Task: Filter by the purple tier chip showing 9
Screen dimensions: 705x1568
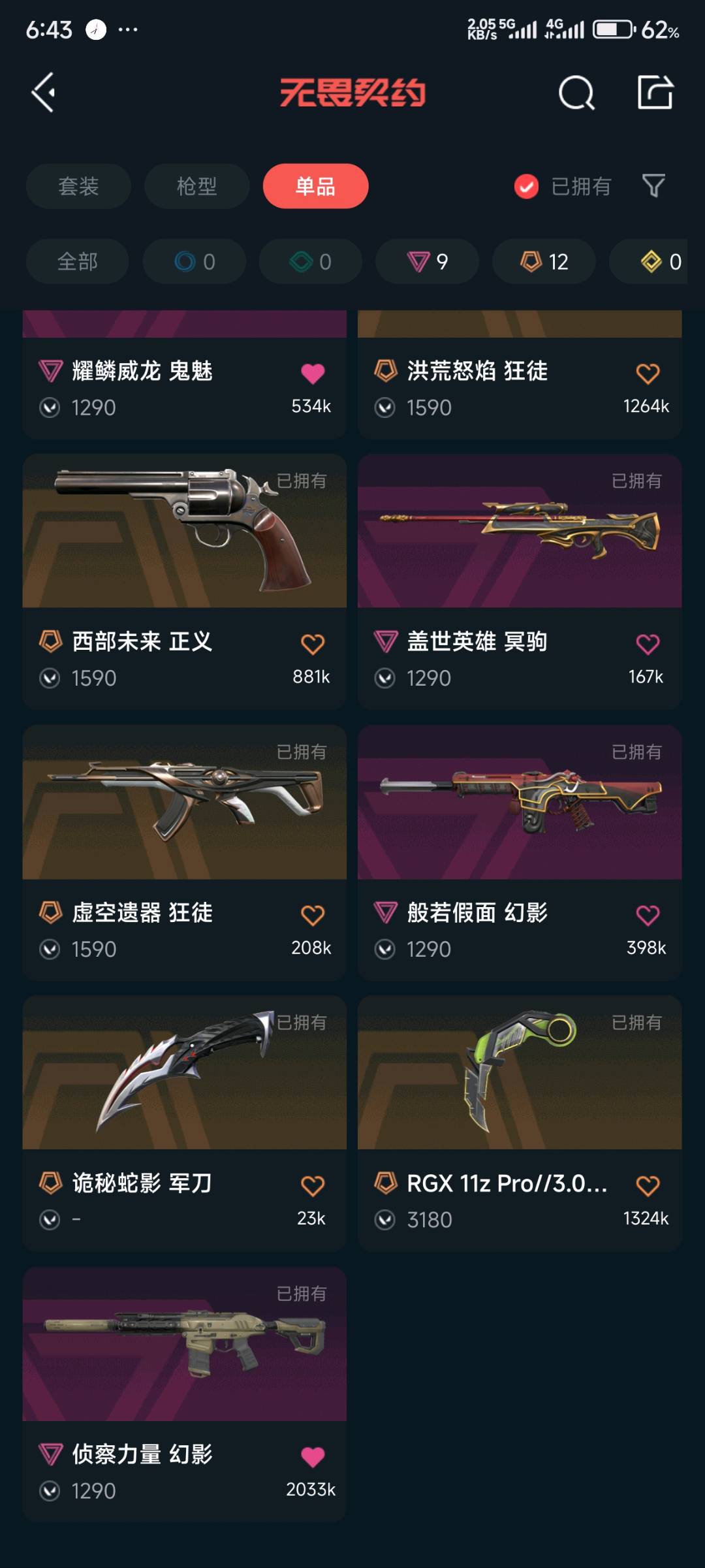Action: point(427,262)
